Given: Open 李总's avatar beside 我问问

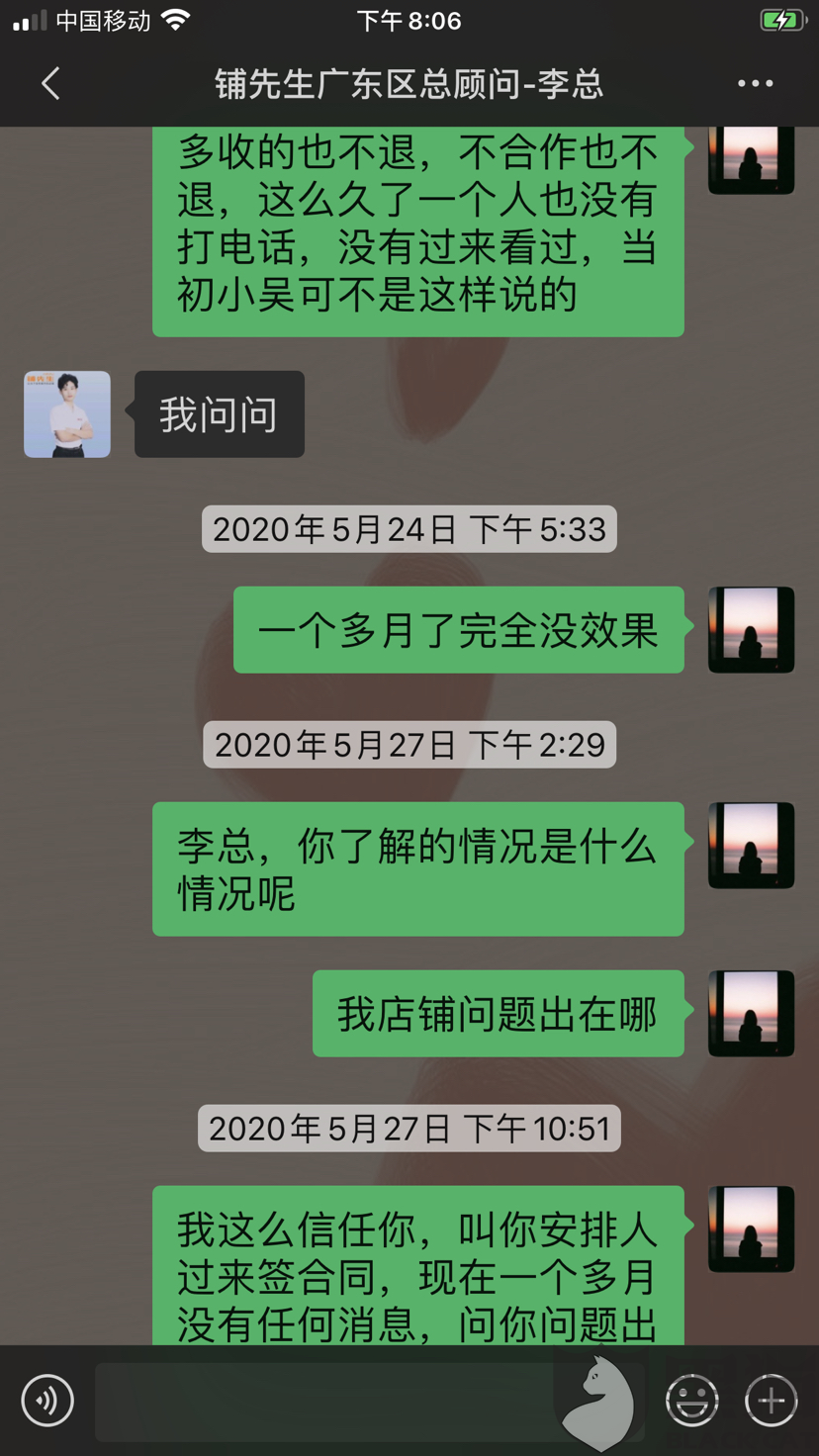Looking at the screenshot, I should 67,414.
